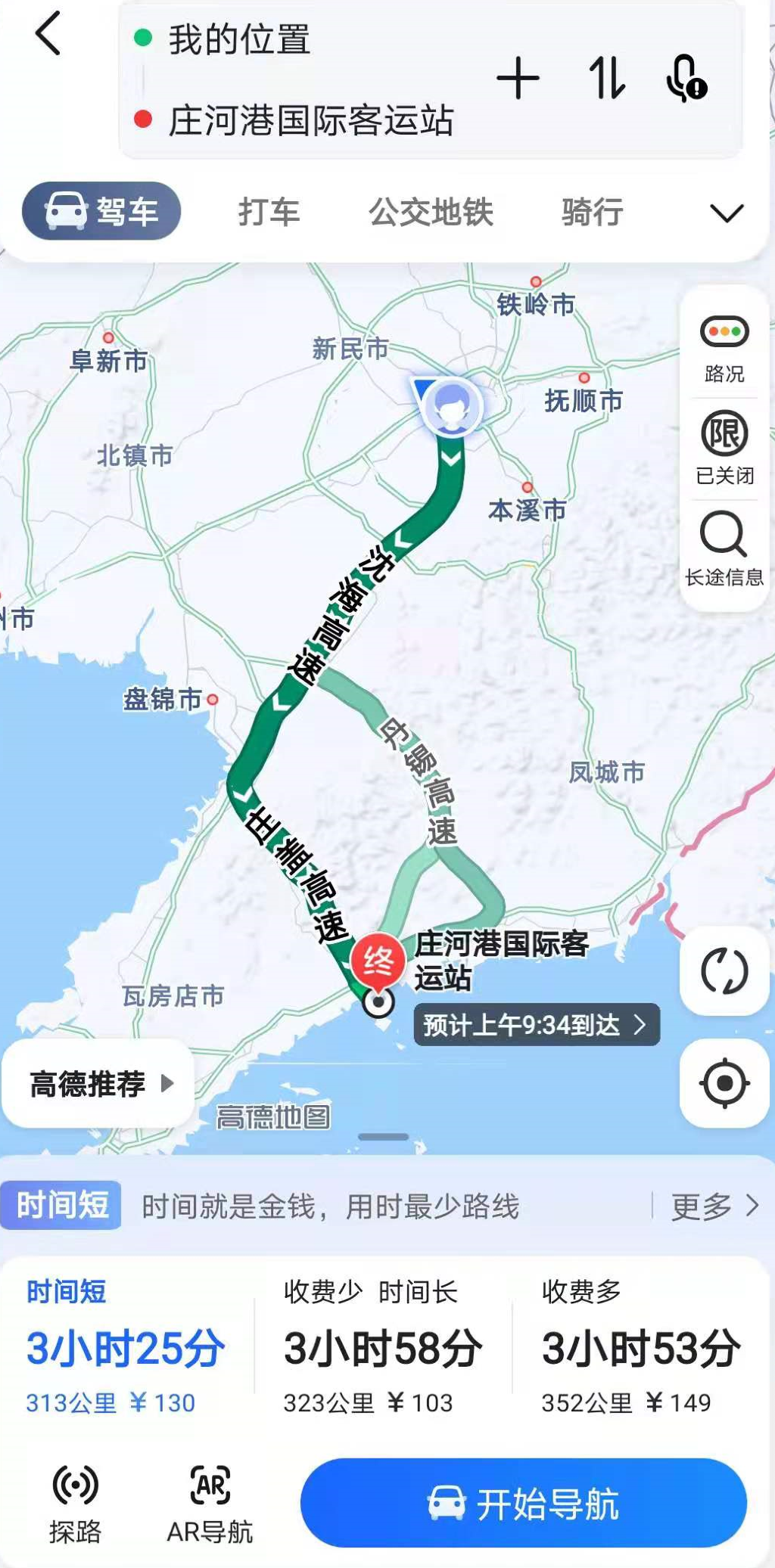Refresh the route with circular arrows
This screenshot has width=775, height=1568.
[725, 970]
